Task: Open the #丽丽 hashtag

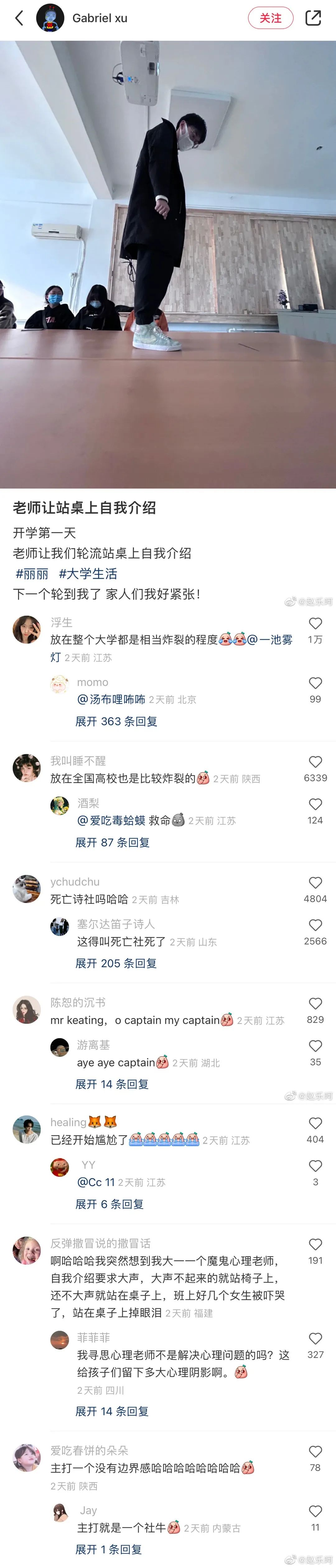Action: coord(32,573)
